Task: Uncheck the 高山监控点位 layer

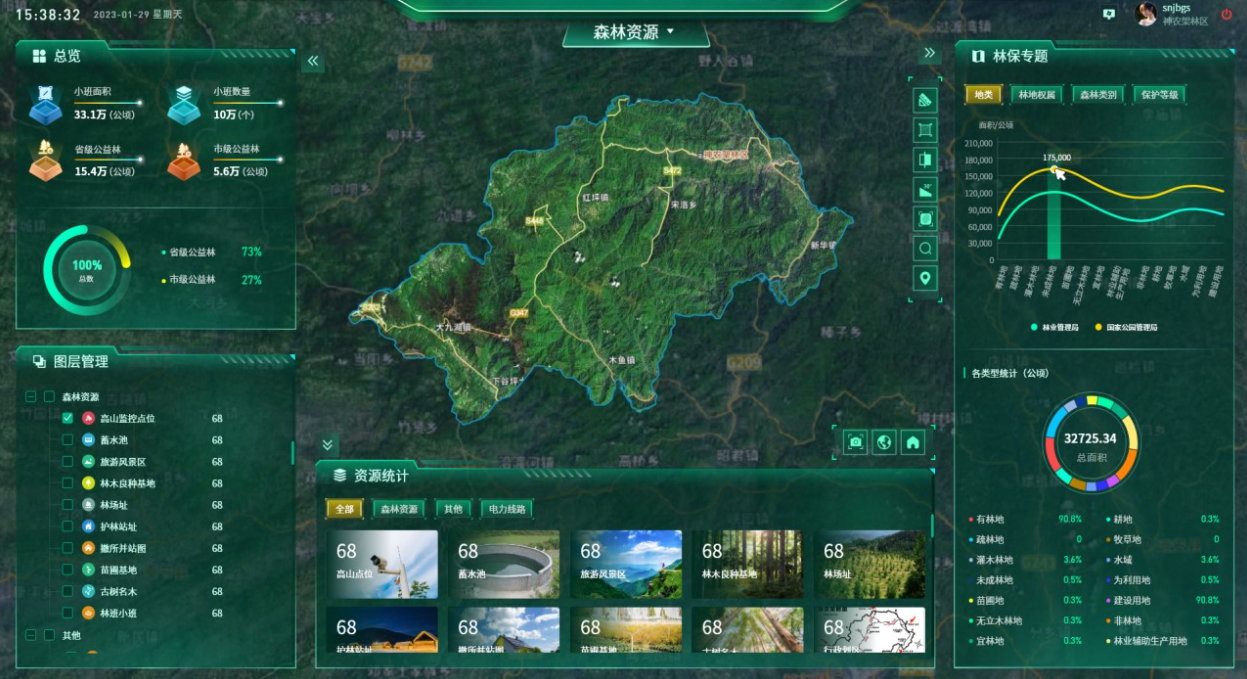Action: [68, 418]
